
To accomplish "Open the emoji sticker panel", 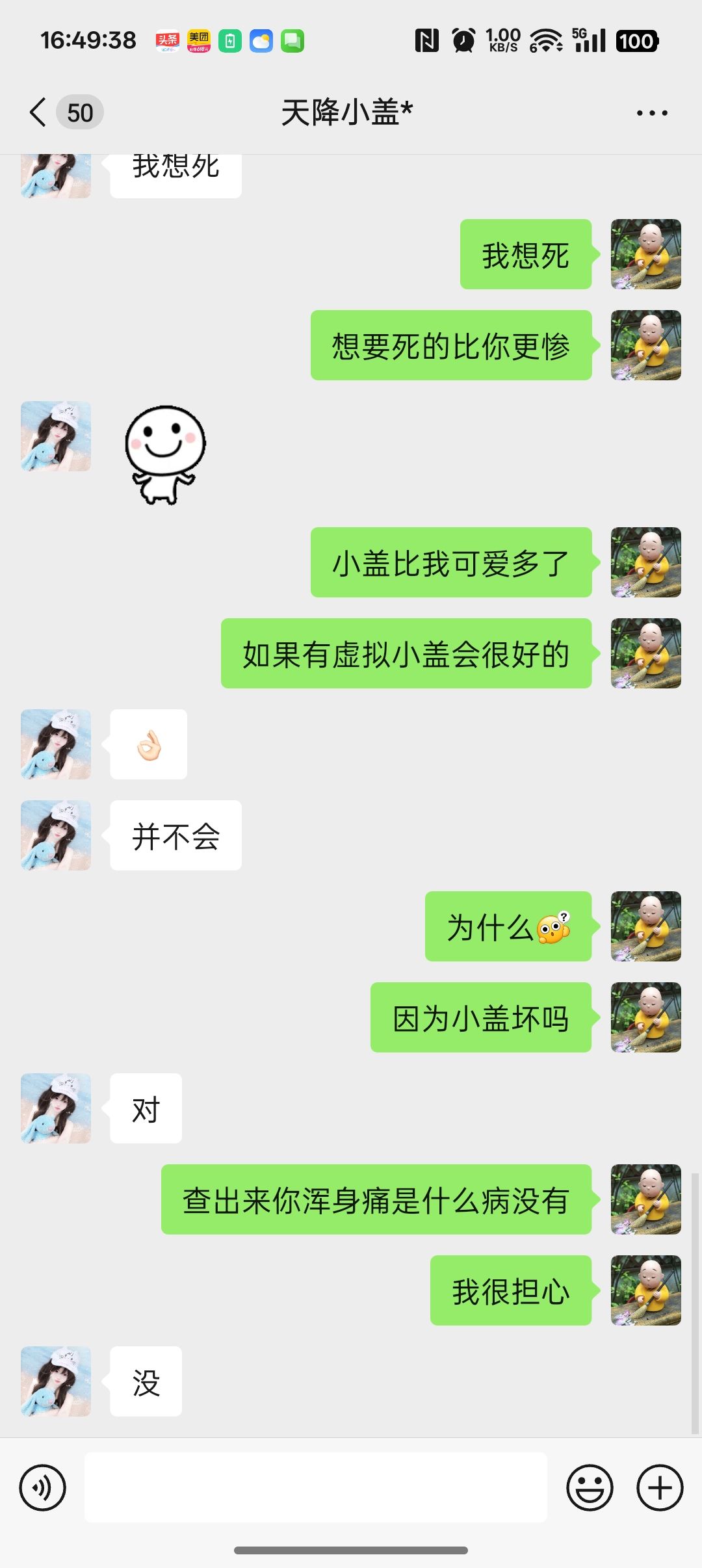I will click(590, 1487).
